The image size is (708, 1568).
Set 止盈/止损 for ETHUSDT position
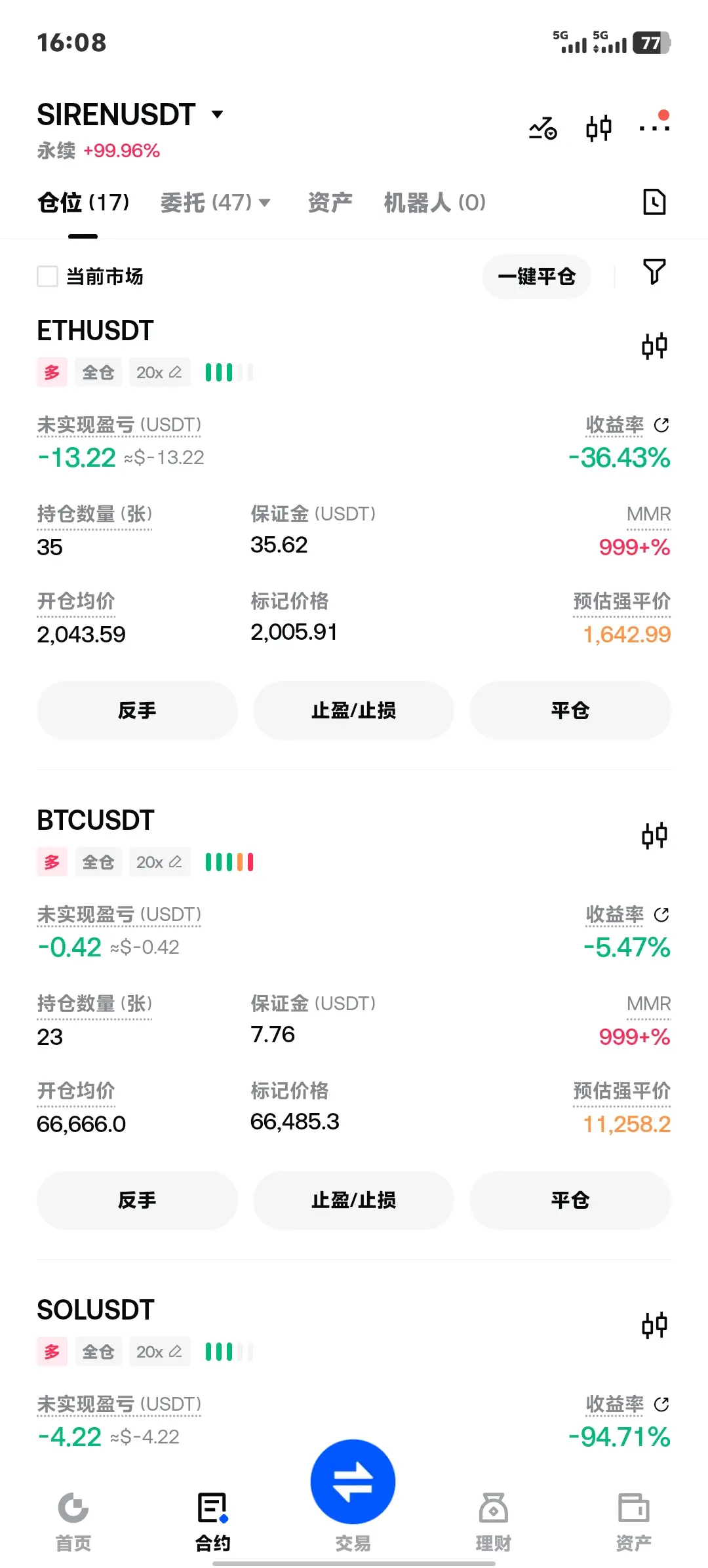353,710
